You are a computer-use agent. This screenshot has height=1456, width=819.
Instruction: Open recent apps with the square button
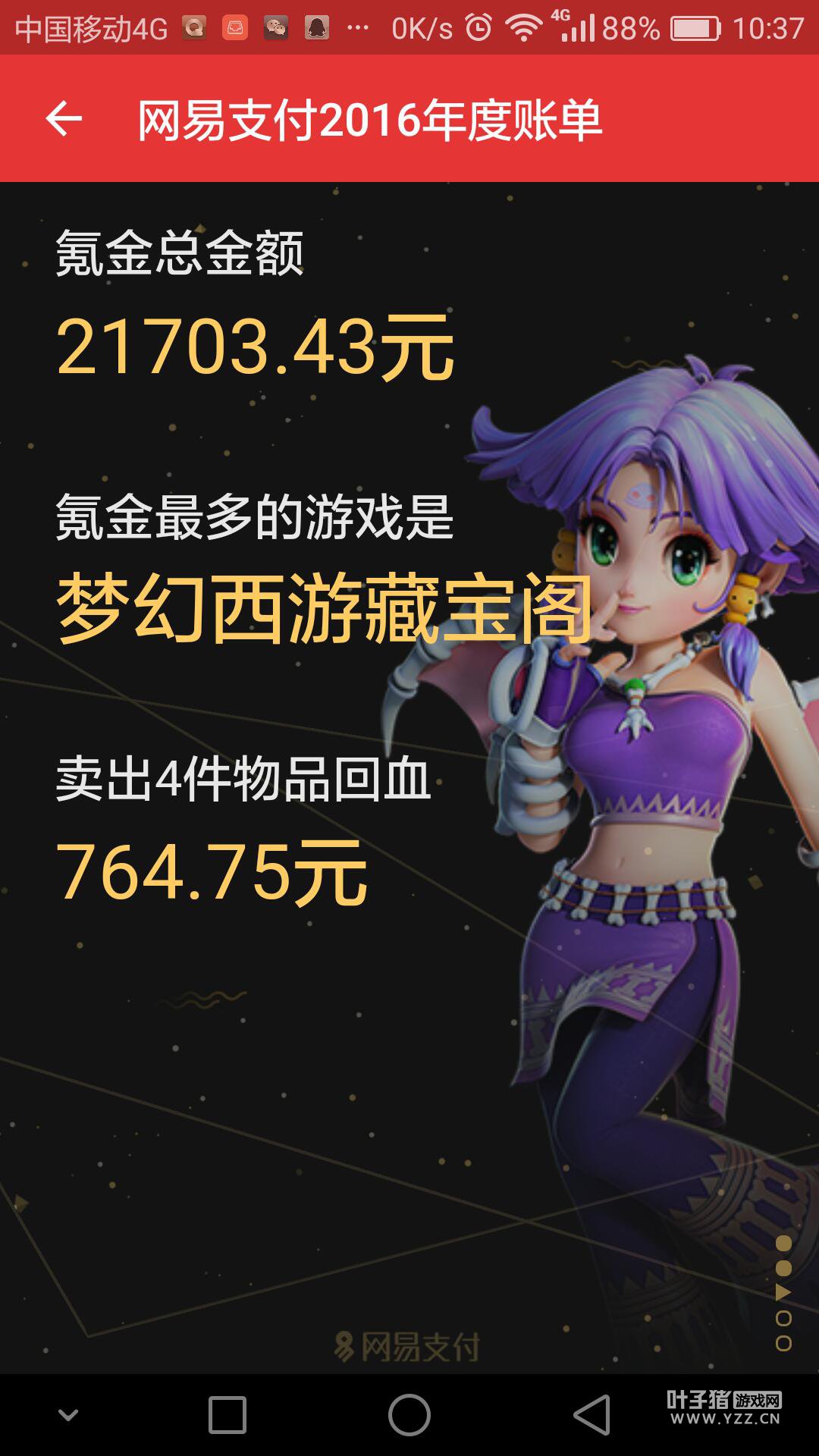(227, 1415)
